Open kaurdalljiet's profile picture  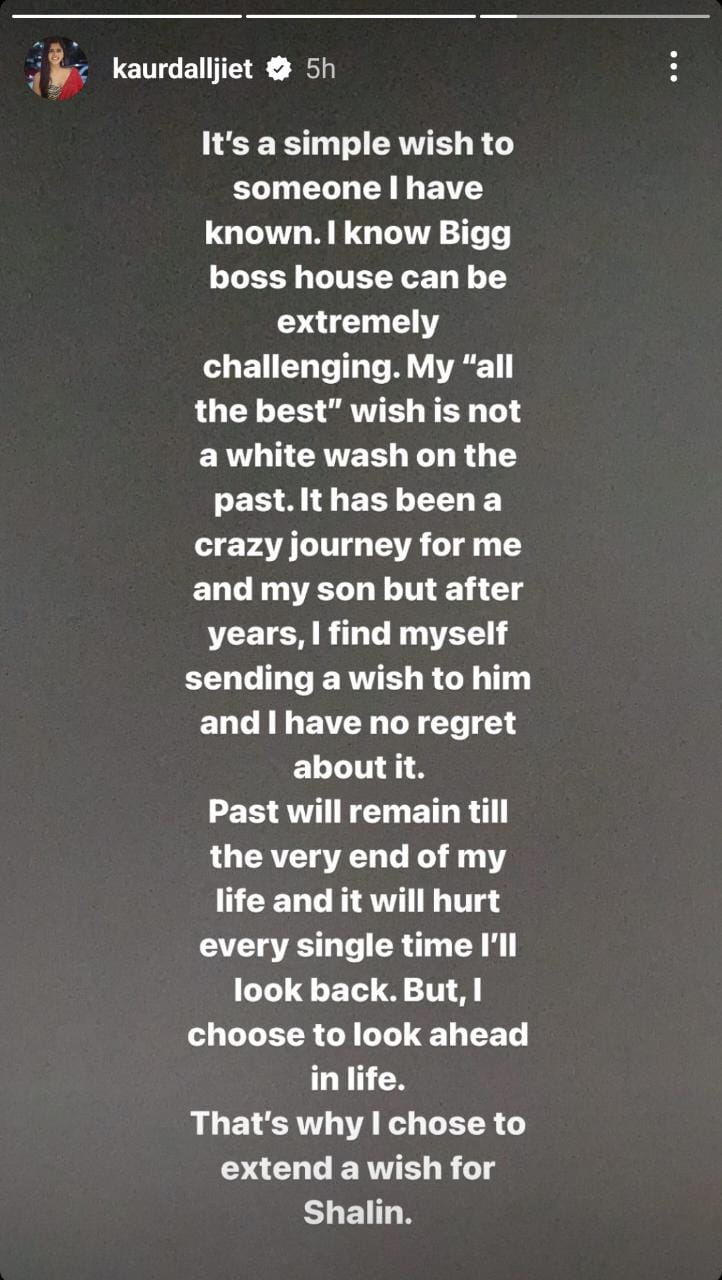56,69
